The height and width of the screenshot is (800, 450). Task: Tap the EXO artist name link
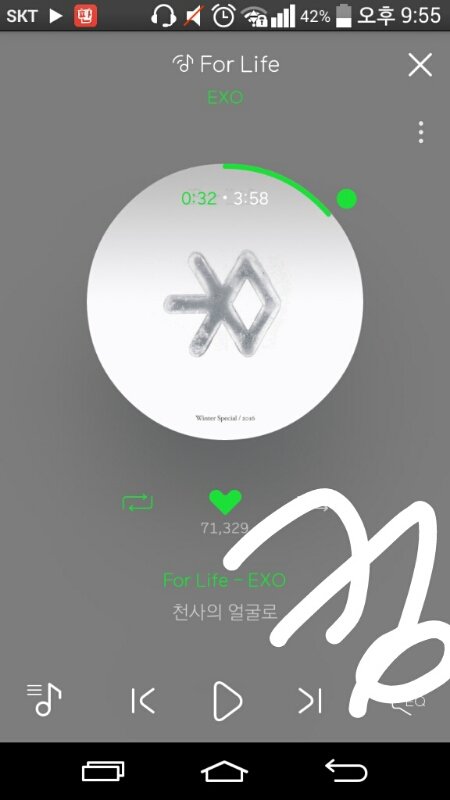(225, 96)
